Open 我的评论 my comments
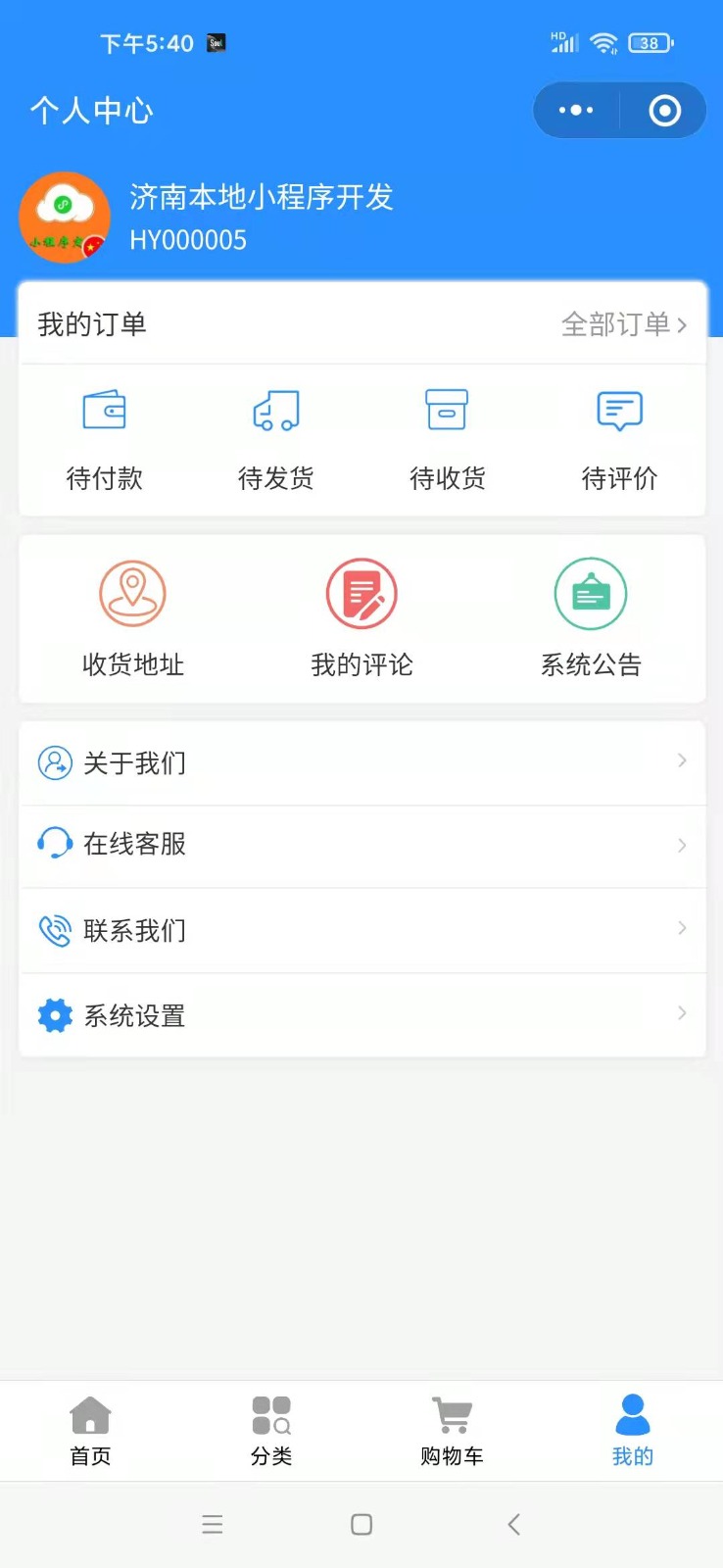The width and height of the screenshot is (723, 1568). click(361, 618)
